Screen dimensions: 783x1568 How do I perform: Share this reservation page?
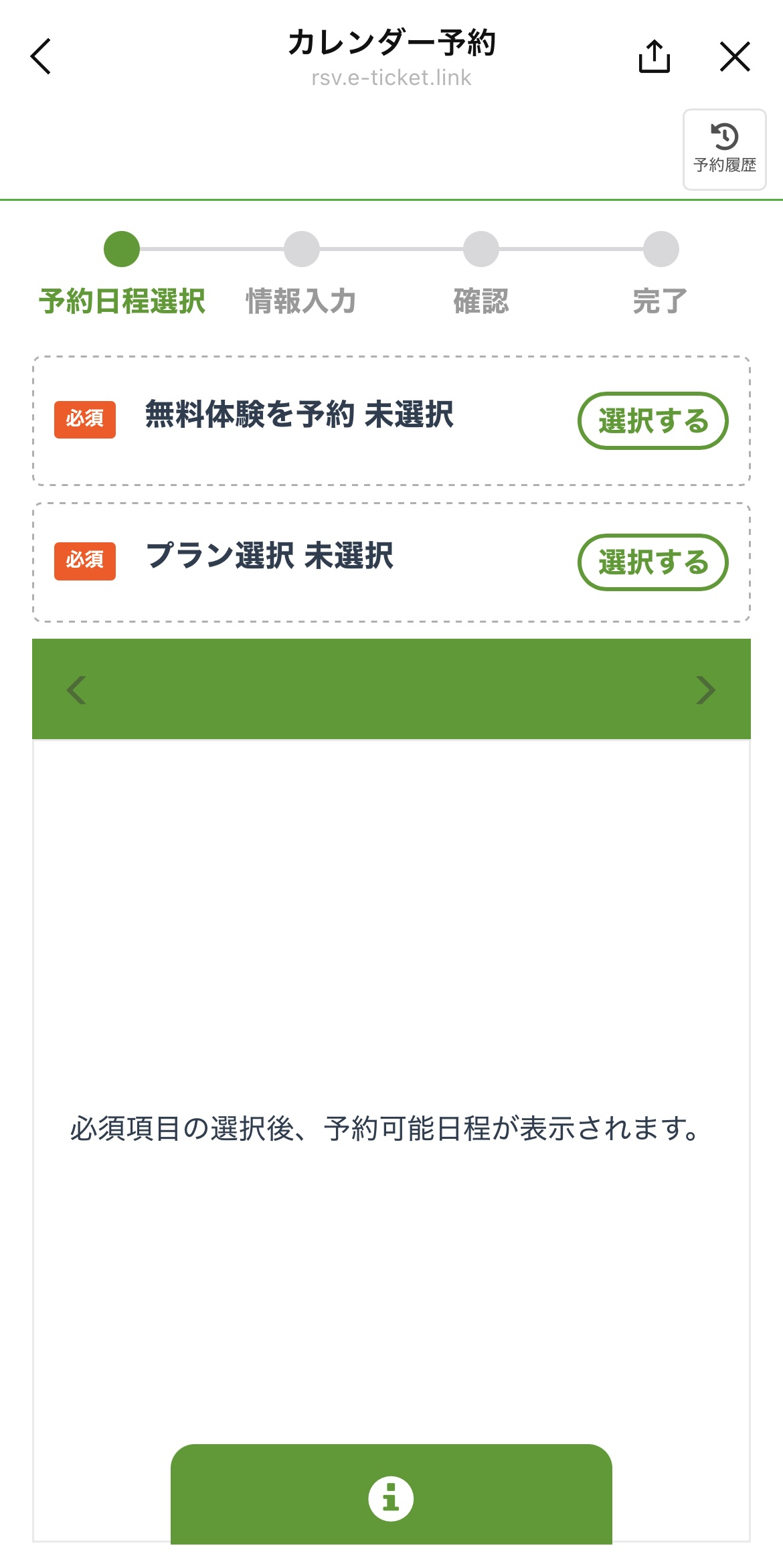click(654, 56)
